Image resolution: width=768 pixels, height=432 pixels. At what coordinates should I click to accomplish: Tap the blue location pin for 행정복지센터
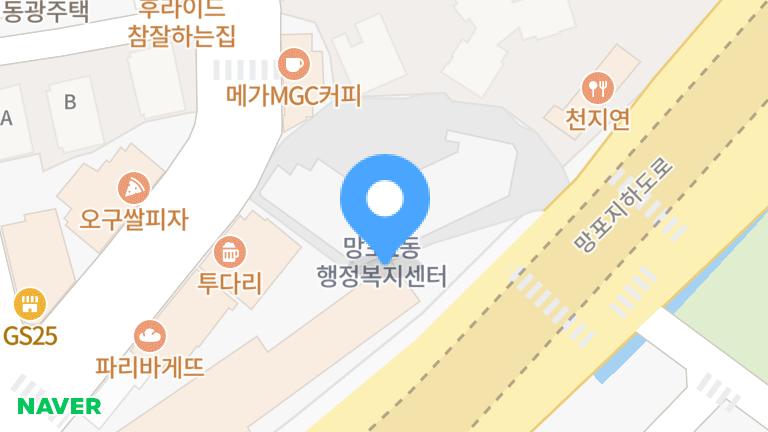pyautogui.click(x=385, y=200)
